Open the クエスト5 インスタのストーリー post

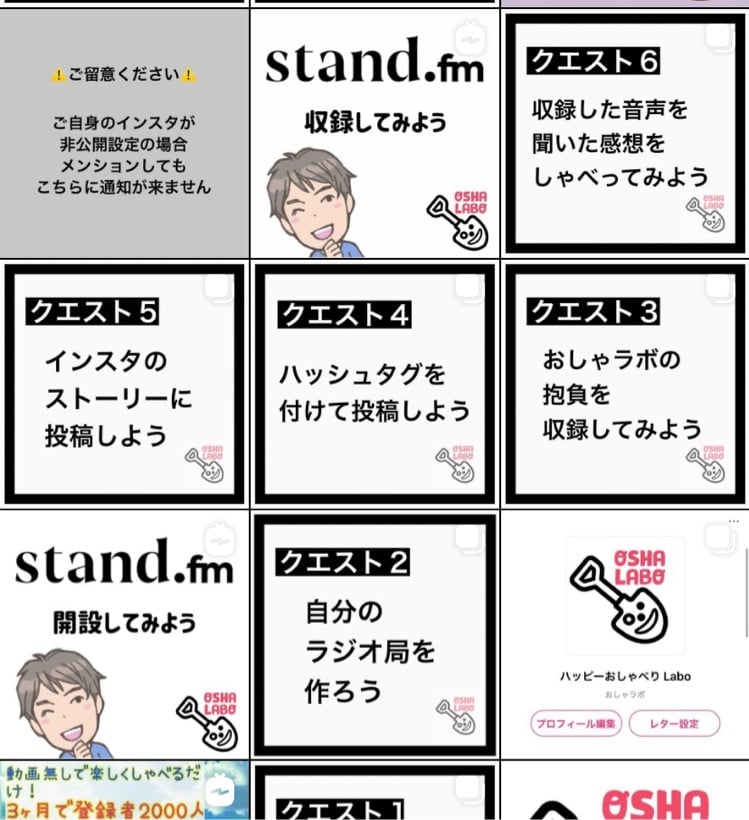pyautogui.click(x=124, y=384)
